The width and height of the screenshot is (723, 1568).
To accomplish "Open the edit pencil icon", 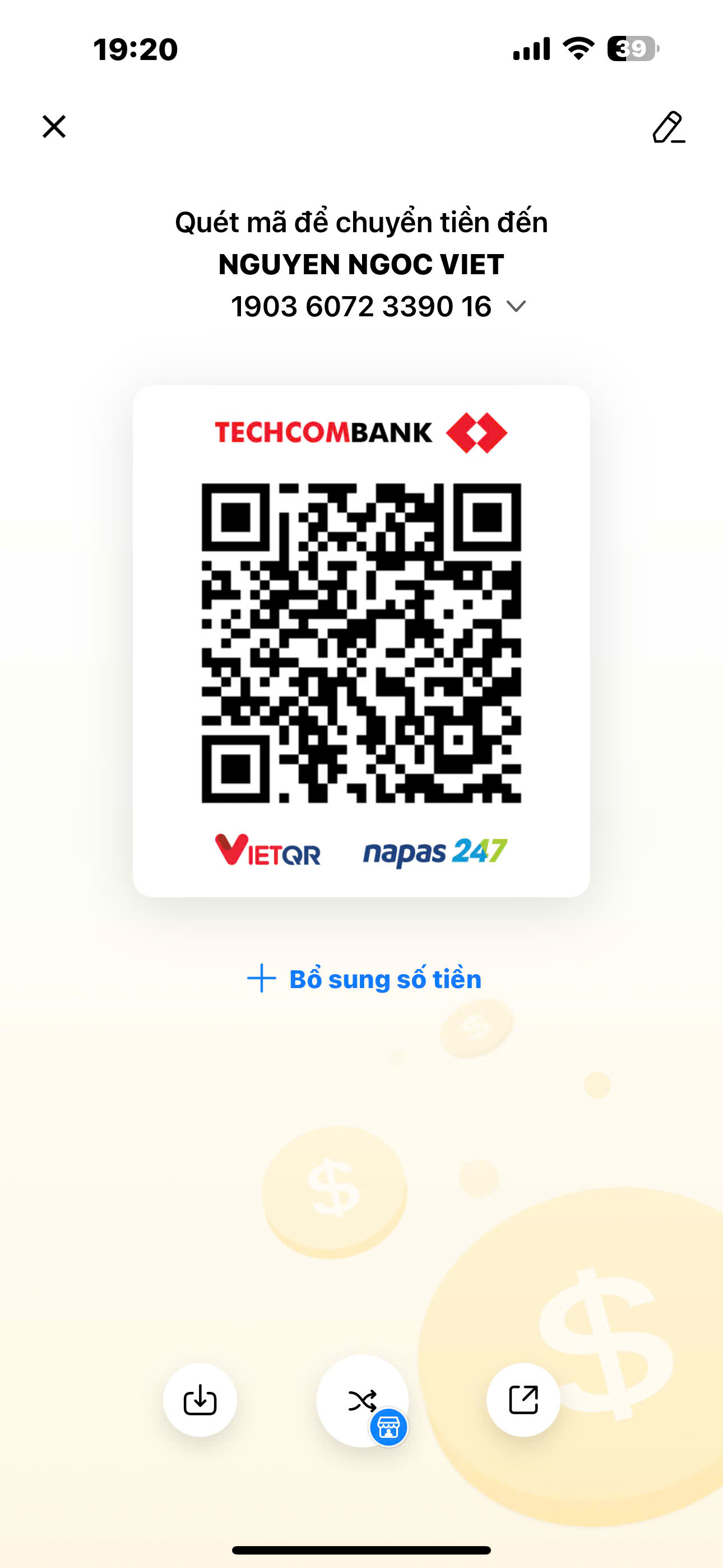I will click(668, 127).
